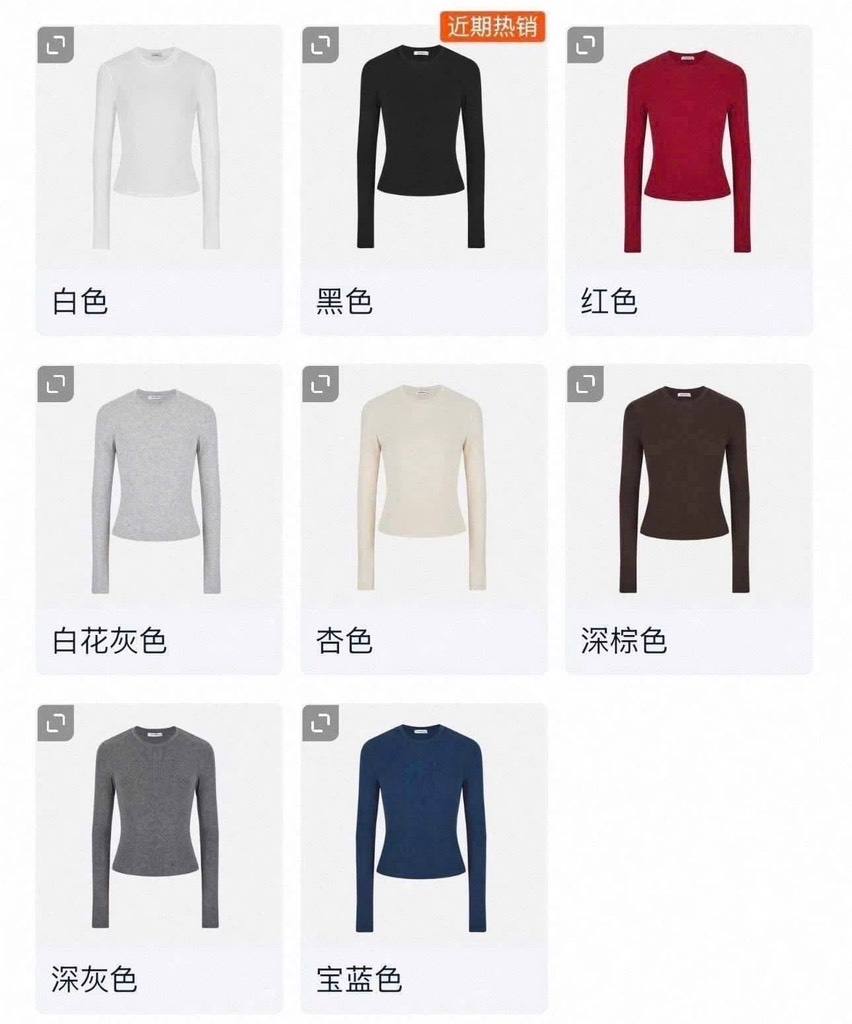
Task: Select the 深棕色 sweater variant
Action: (688, 520)
